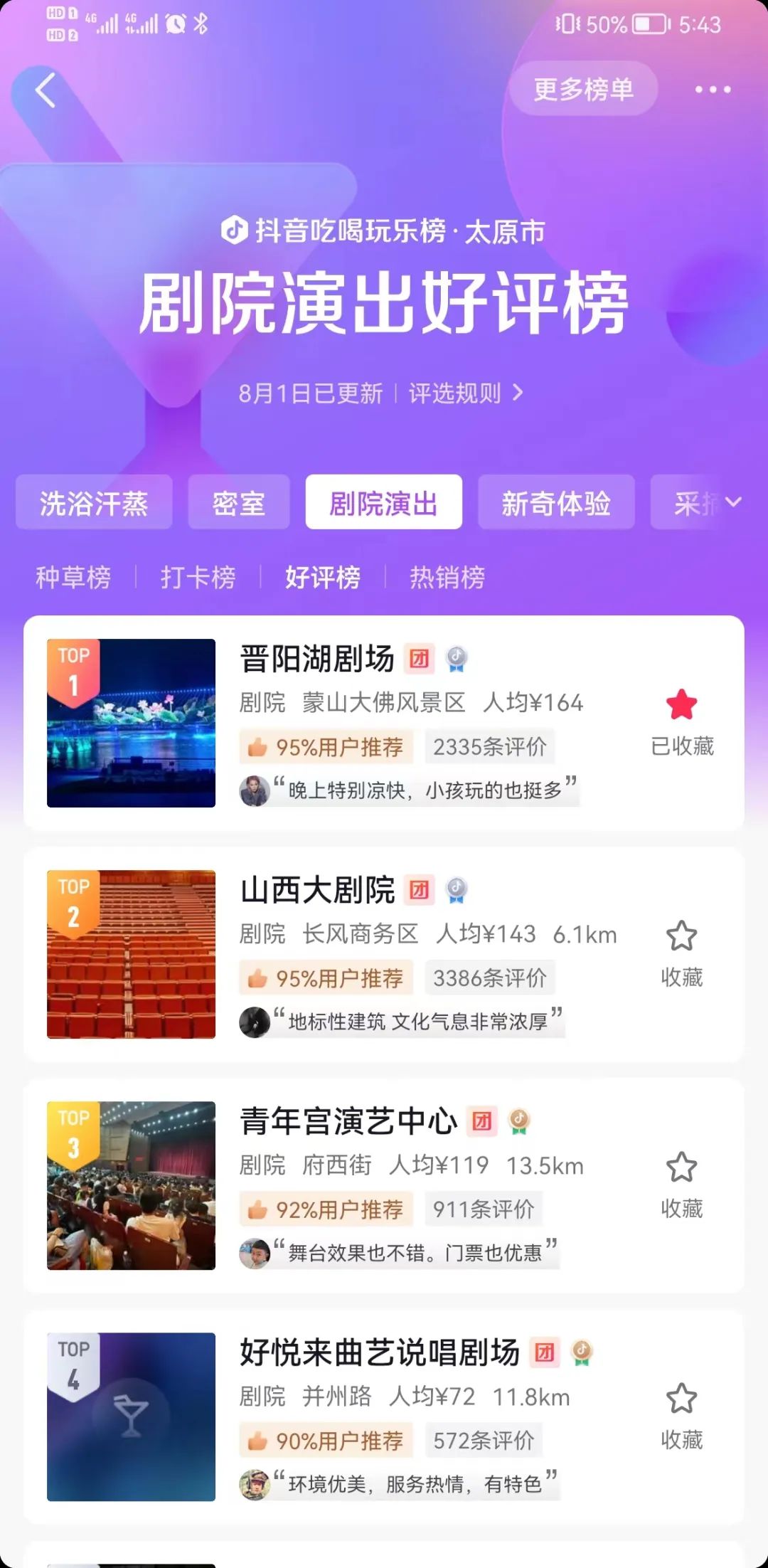Viewport: 768px width, 1568px height.
Task: View the 热销榜 ranking
Action: click(447, 577)
